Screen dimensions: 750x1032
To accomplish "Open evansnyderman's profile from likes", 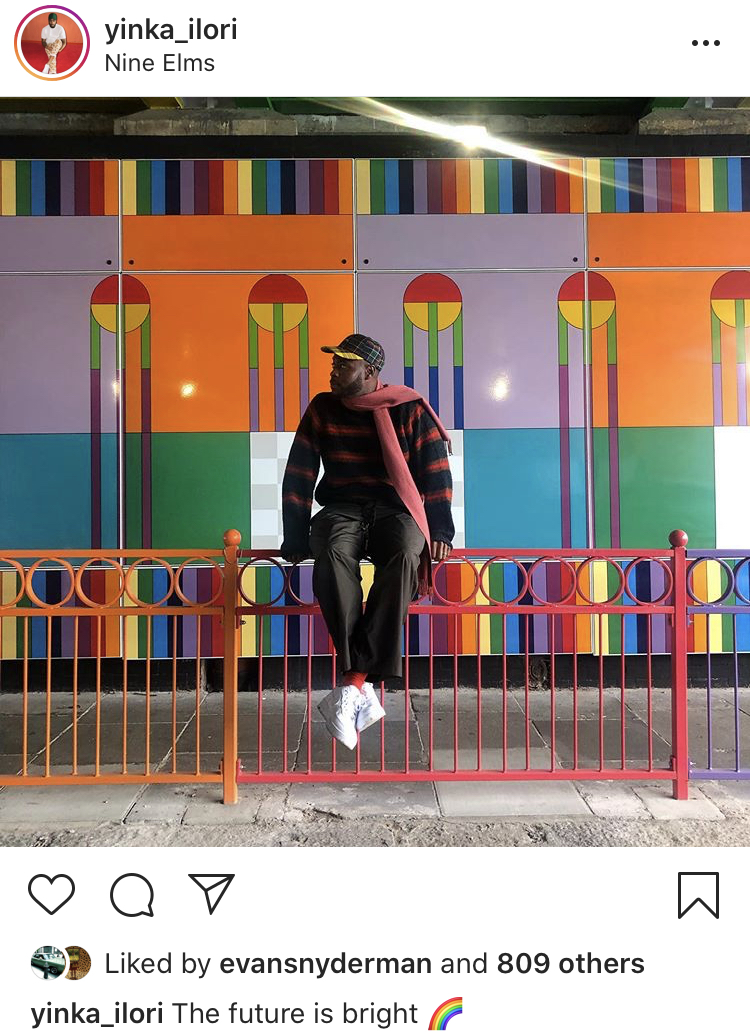I will 326,964.
